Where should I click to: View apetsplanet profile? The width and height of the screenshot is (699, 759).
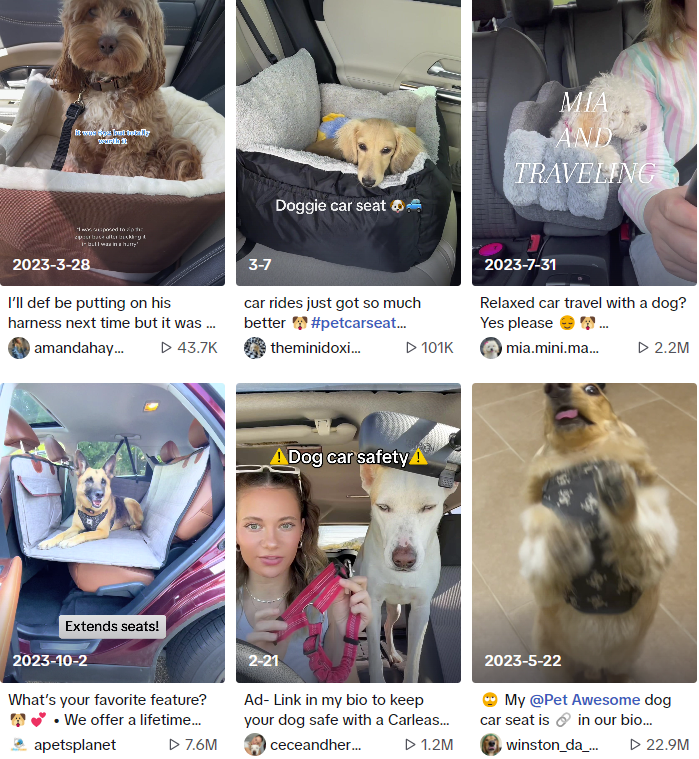coord(74,745)
